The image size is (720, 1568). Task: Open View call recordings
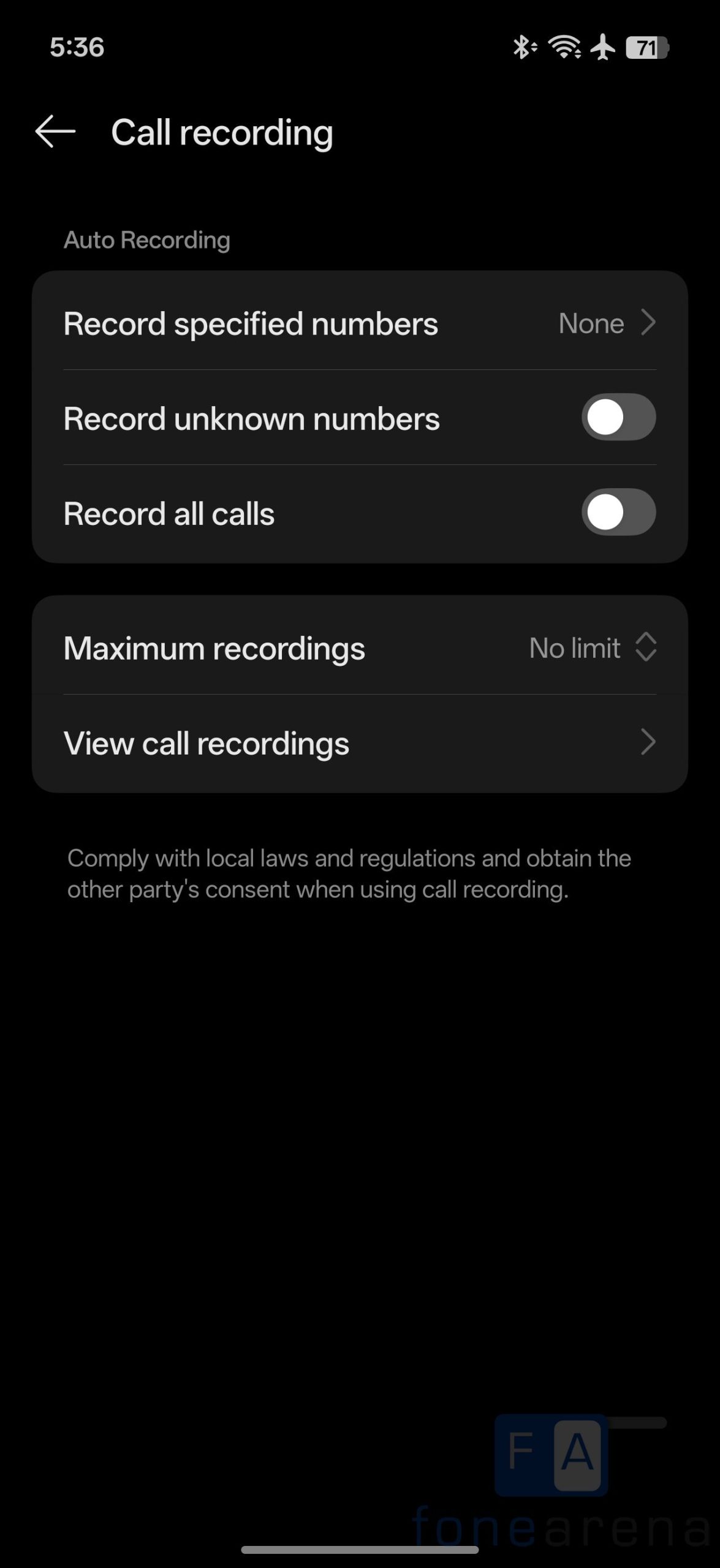tap(360, 743)
